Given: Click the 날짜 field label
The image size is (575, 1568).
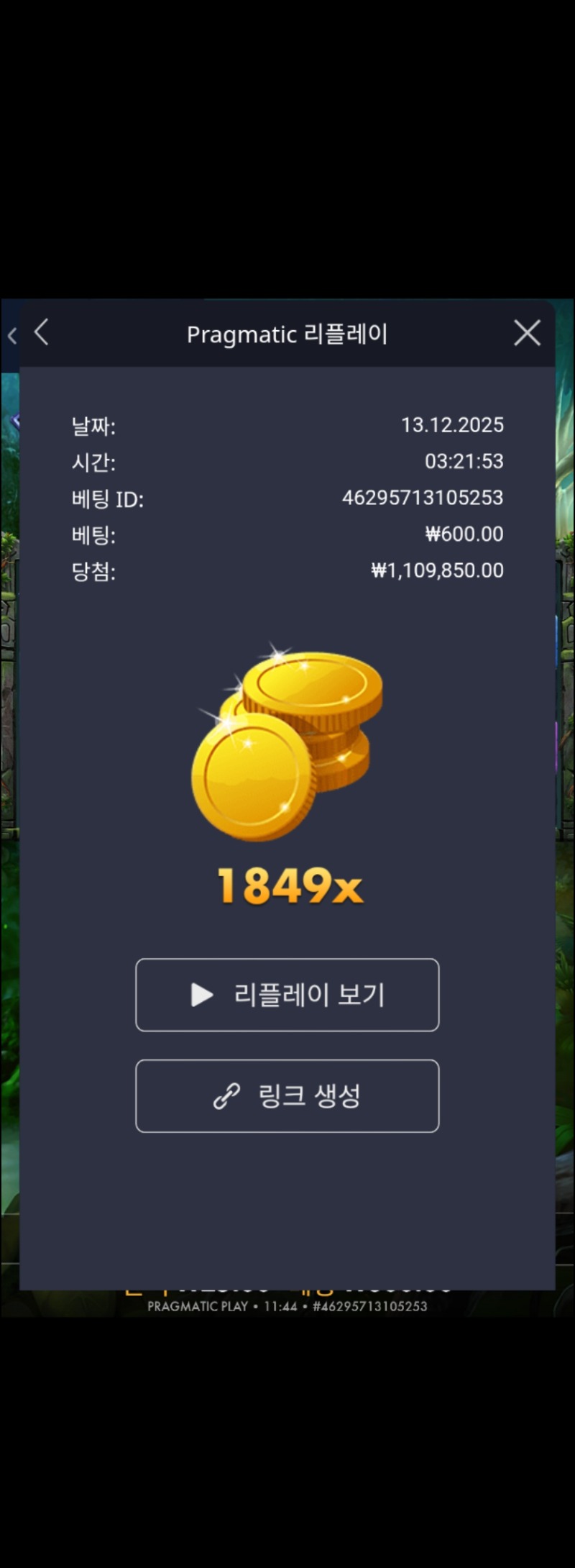Looking at the screenshot, I should click(x=94, y=425).
